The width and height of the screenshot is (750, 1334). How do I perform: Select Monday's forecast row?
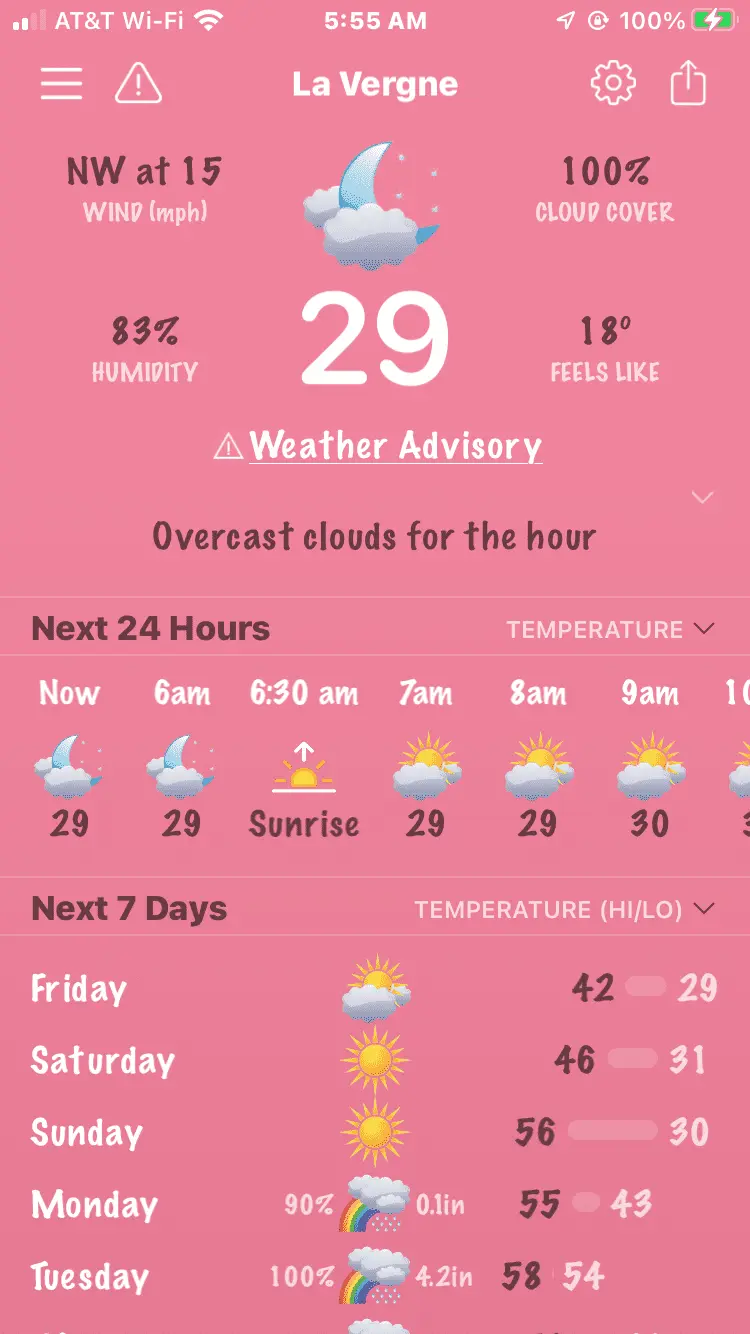[375, 1204]
